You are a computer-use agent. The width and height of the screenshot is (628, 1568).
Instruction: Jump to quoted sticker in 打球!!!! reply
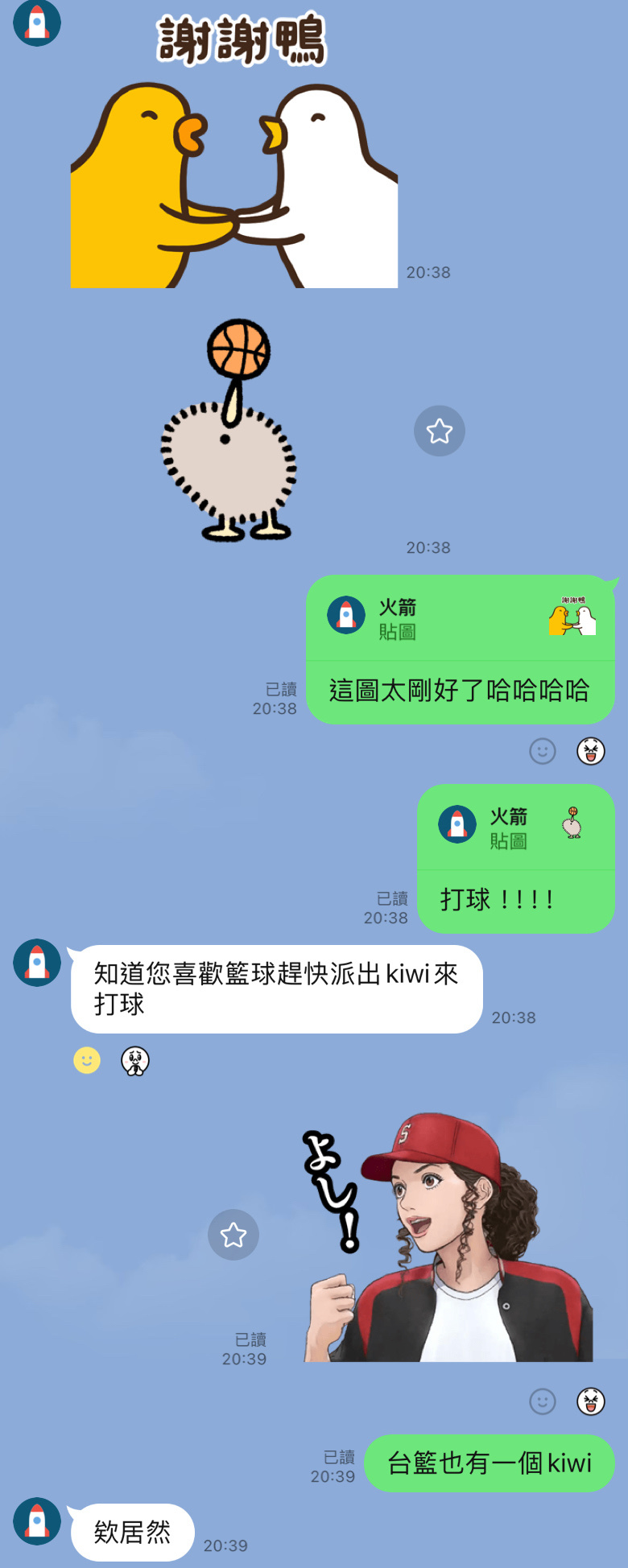(x=515, y=827)
